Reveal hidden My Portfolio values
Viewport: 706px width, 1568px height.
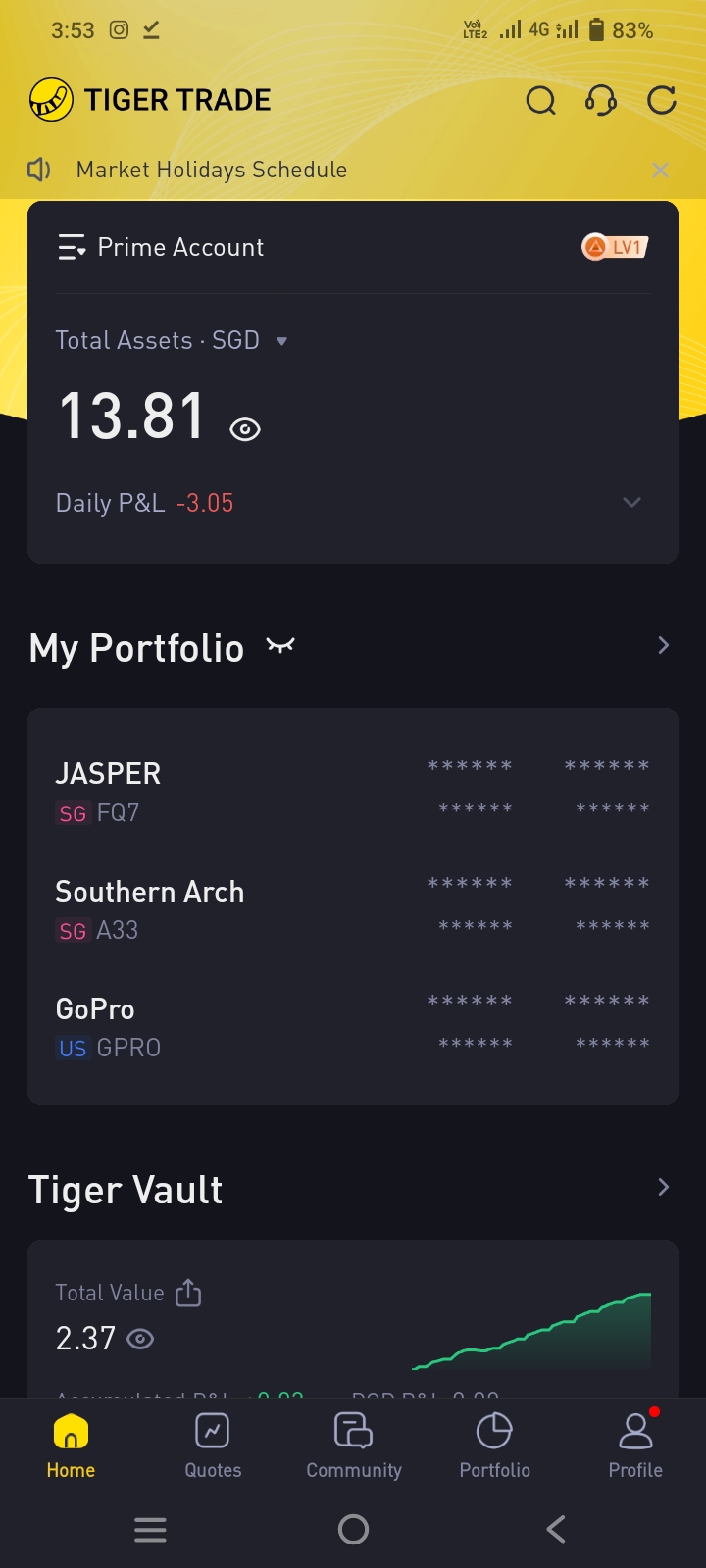coord(280,645)
